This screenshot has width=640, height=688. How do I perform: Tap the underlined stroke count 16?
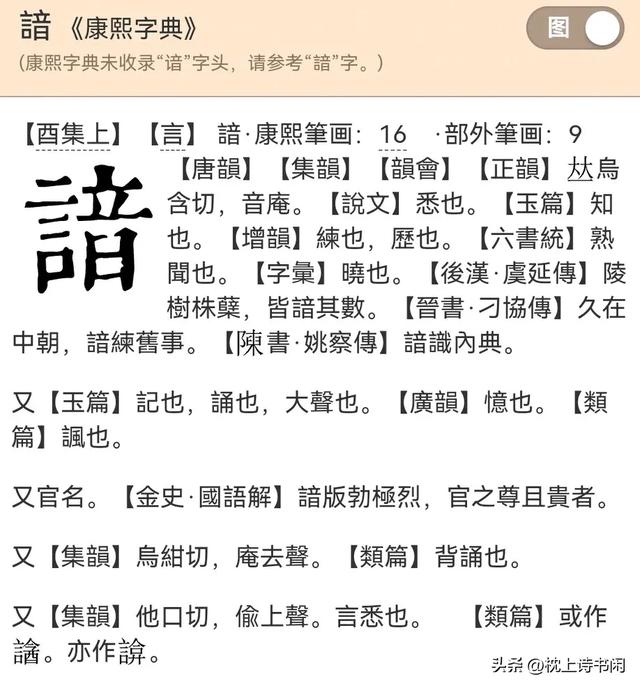(393, 134)
